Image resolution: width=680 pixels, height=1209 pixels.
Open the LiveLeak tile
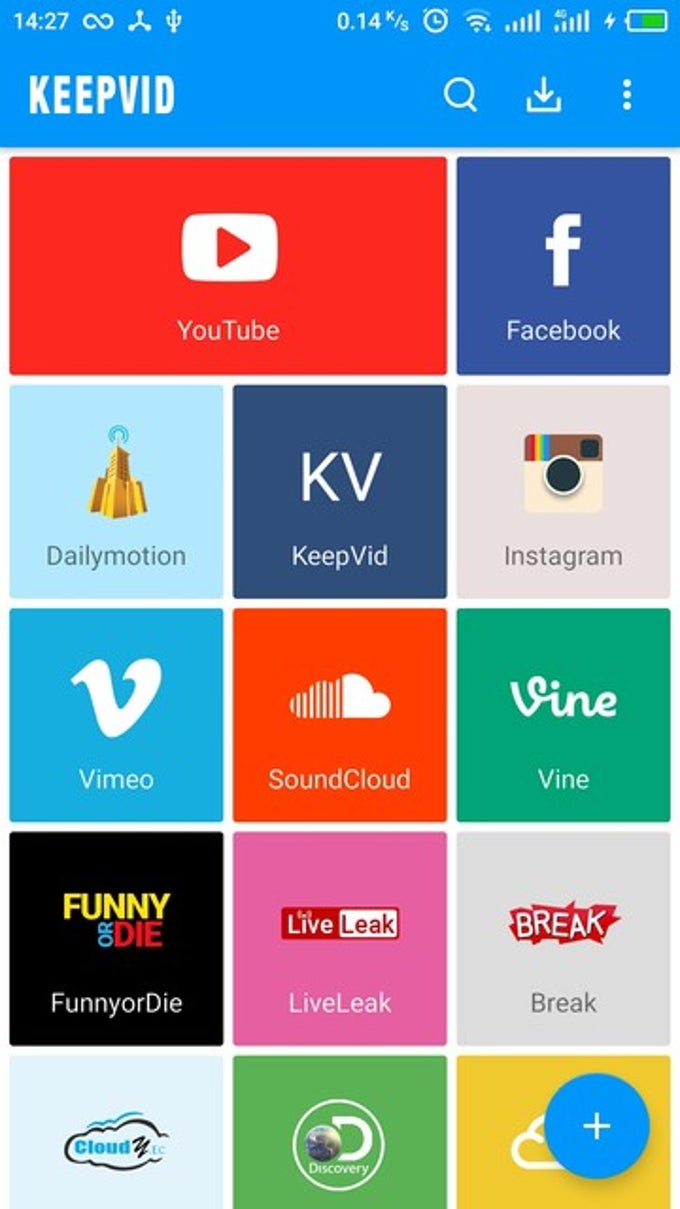pyautogui.click(x=339, y=938)
